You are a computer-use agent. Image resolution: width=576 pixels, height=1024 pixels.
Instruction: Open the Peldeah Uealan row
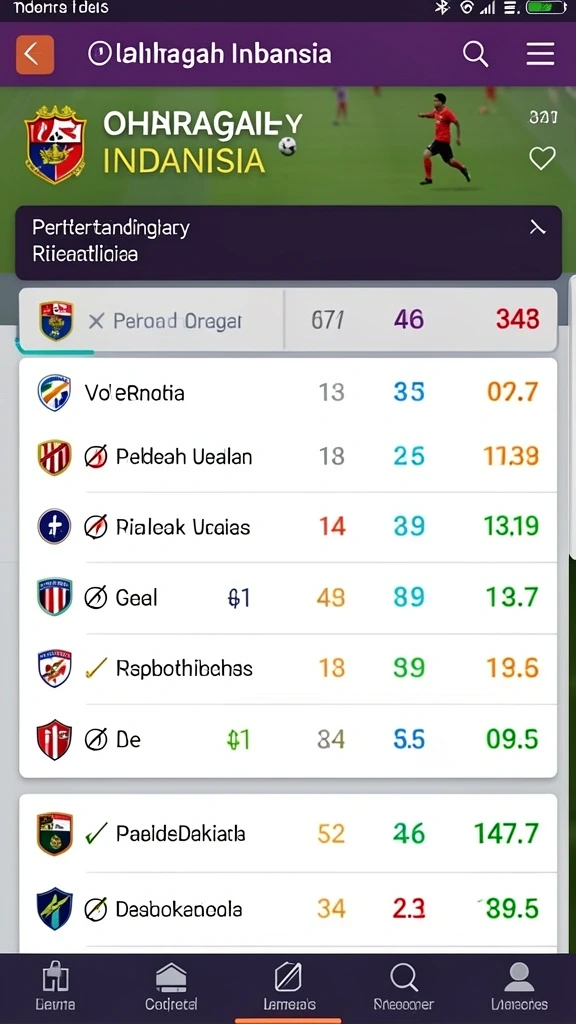point(288,456)
